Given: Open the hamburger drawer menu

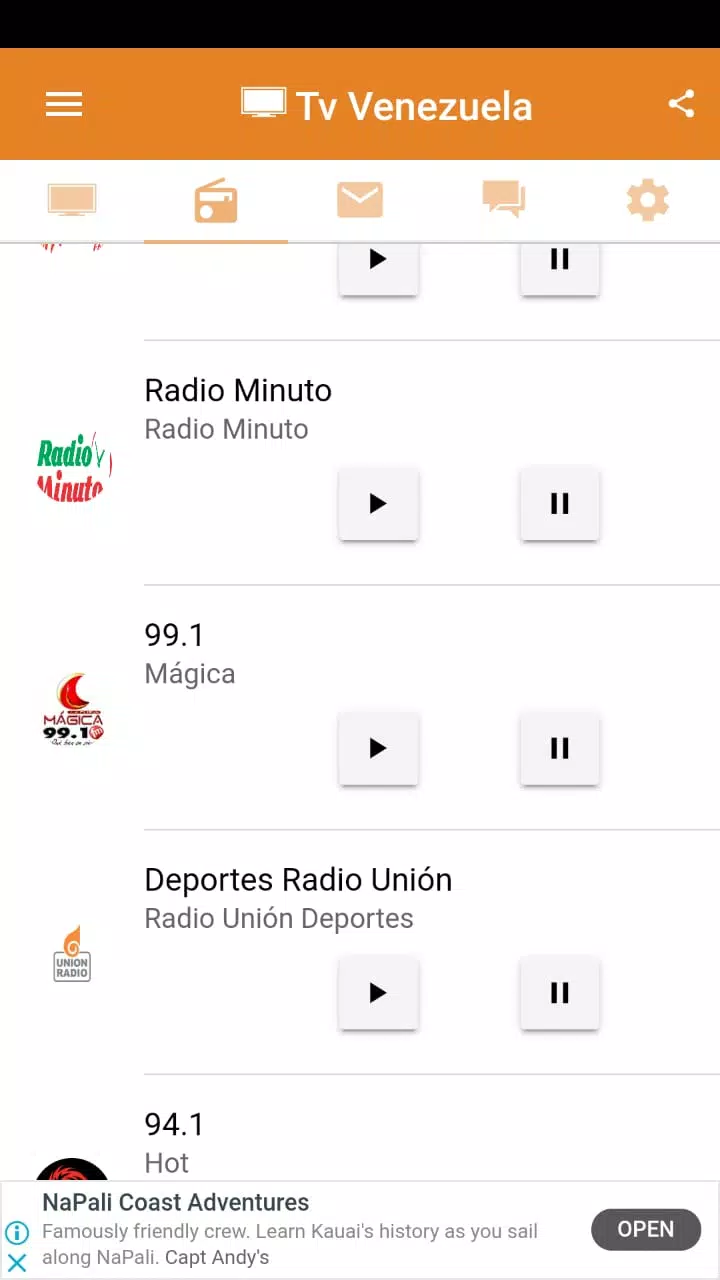Looking at the screenshot, I should 64,104.
